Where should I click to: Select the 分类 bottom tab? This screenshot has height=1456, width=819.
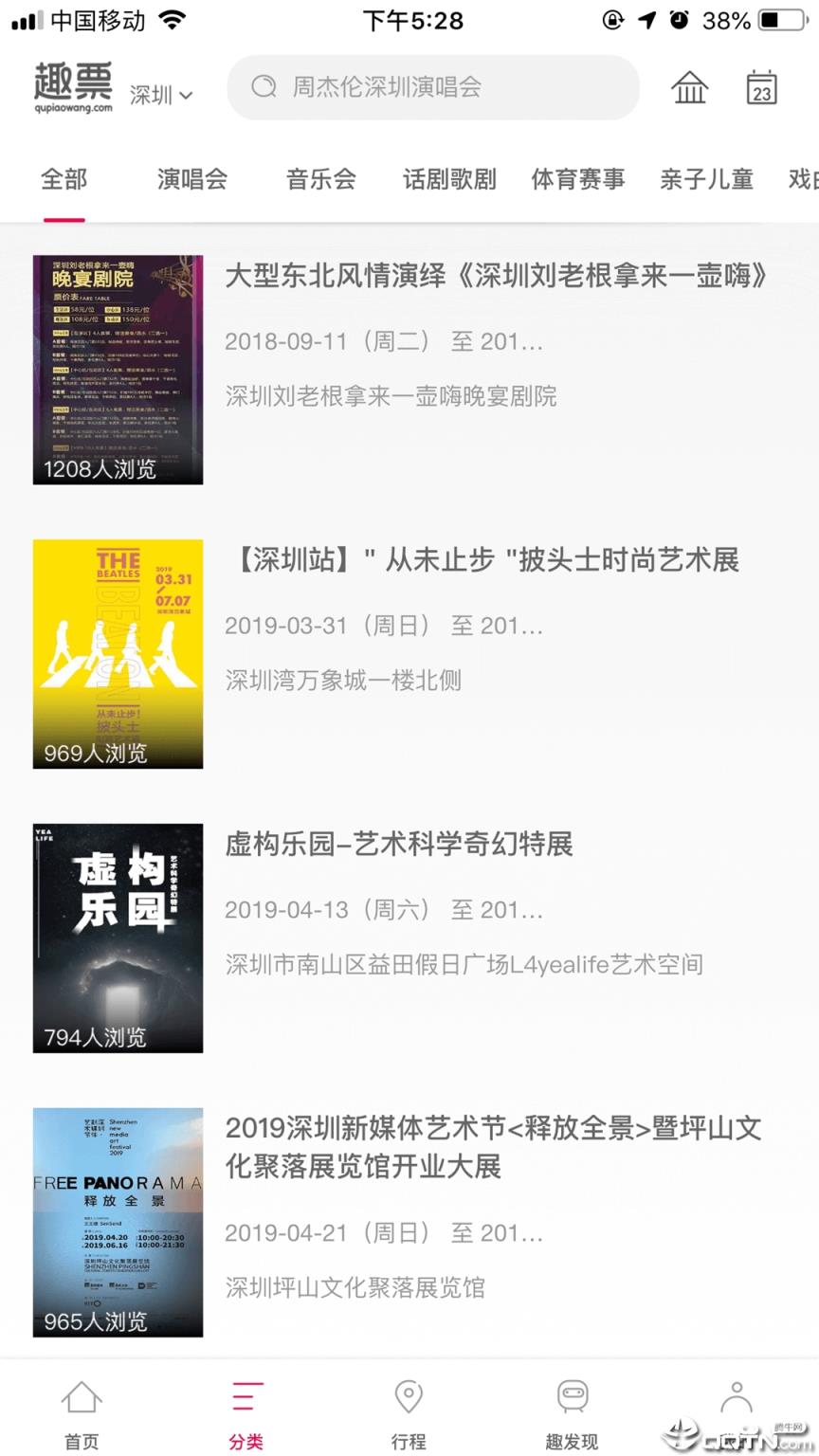(x=246, y=1414)
